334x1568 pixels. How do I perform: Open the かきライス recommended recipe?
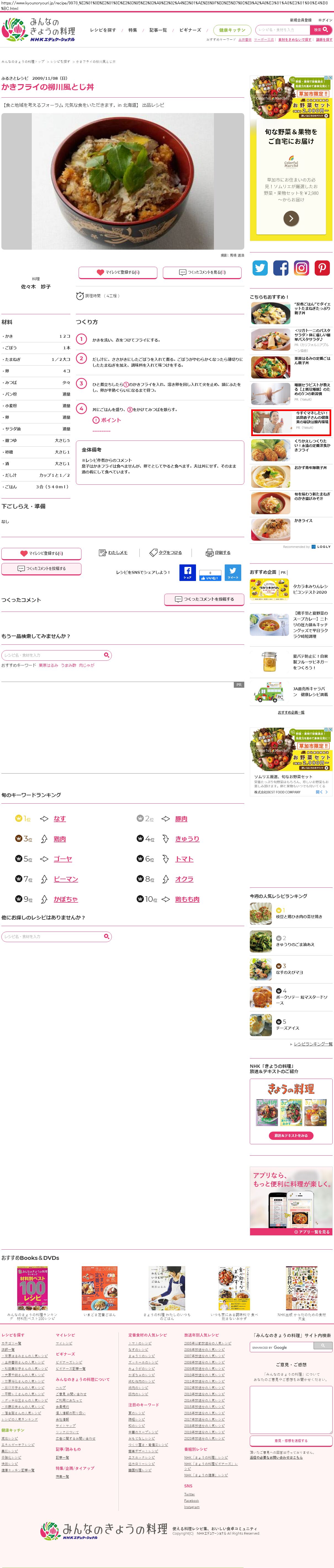[303, 521]
